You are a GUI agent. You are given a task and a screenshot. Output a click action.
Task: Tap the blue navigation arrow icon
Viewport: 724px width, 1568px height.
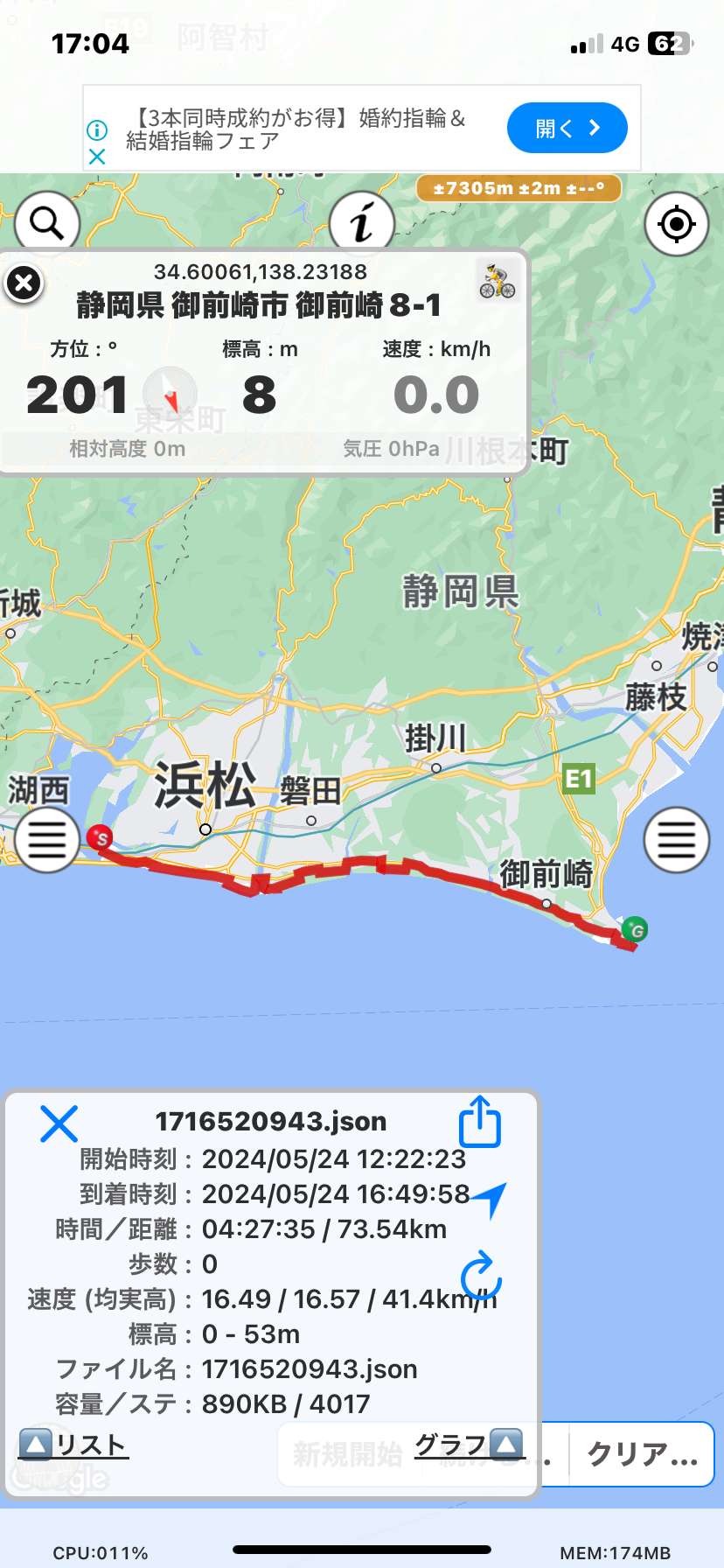489,1199
